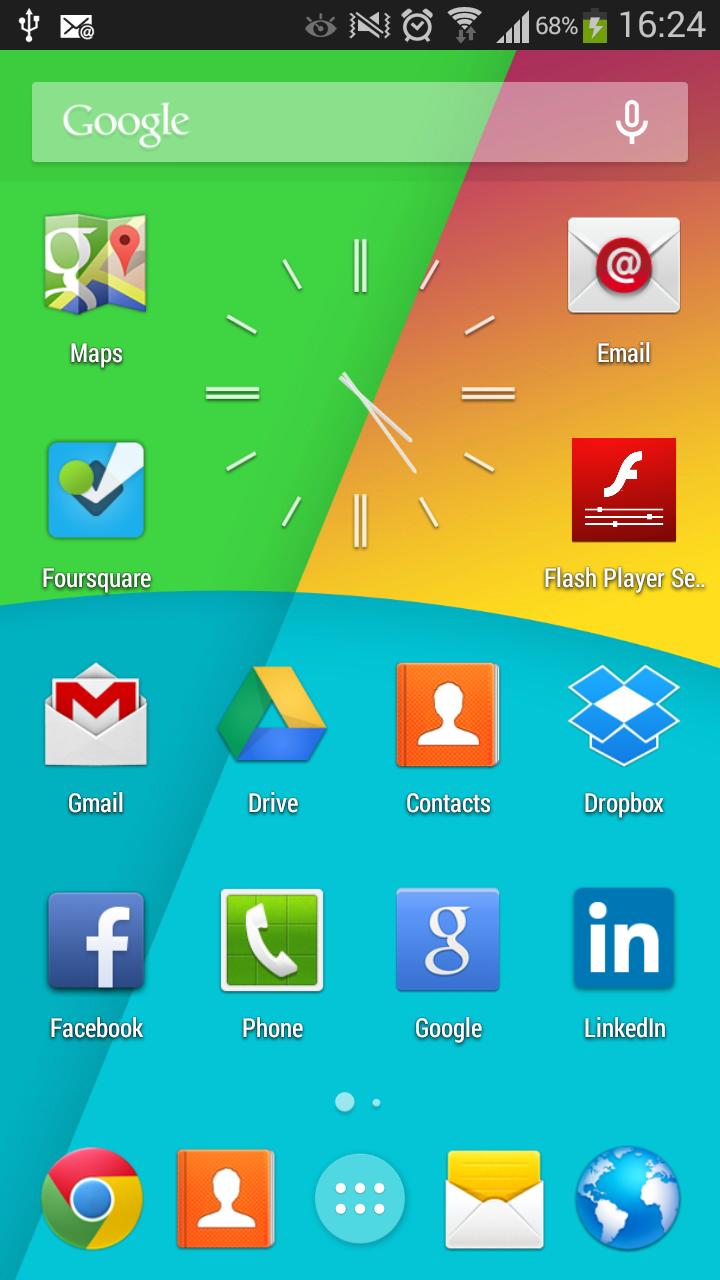Screen dimensions: 720x1280
Task: Open the app drawer
Action: click(x=359, y=1198)
